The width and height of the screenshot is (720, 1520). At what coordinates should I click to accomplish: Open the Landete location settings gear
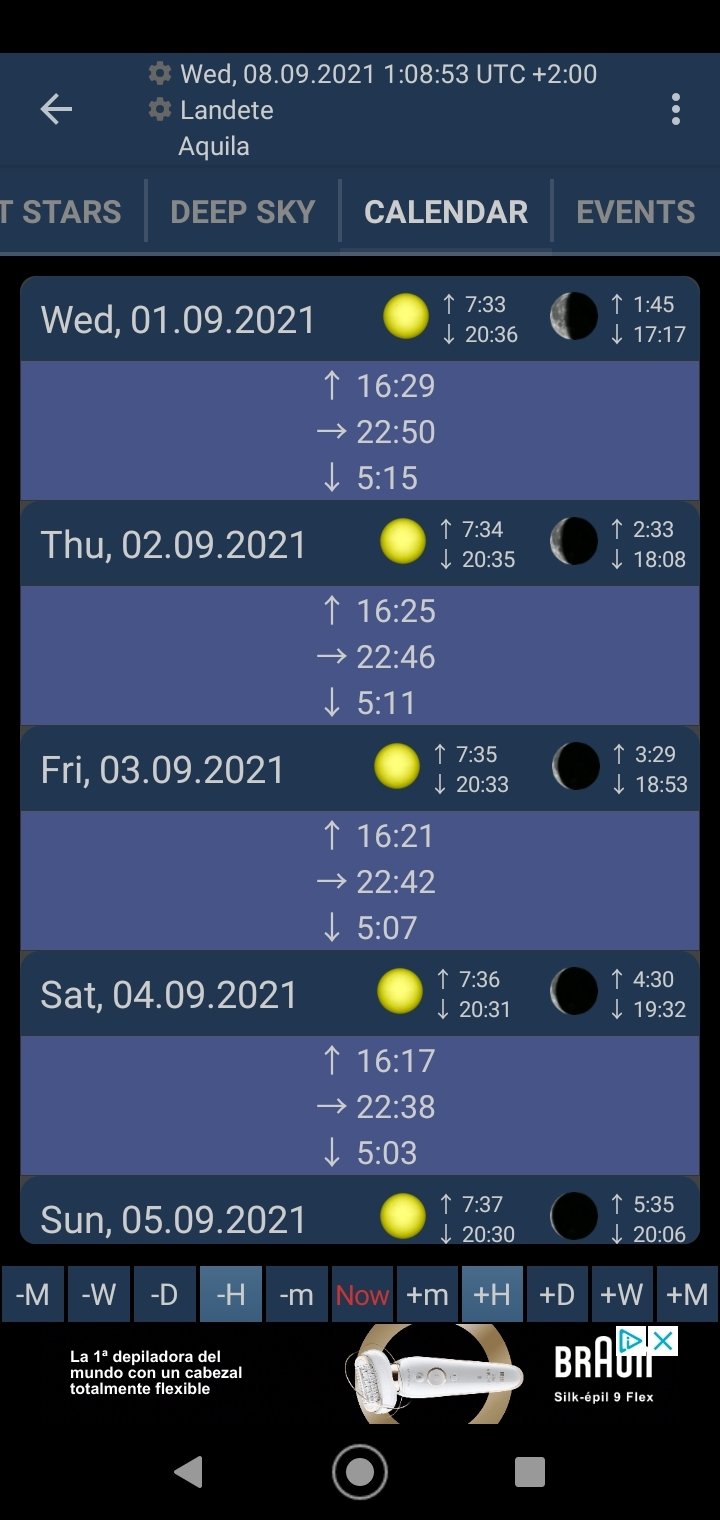tap(159, 109)
